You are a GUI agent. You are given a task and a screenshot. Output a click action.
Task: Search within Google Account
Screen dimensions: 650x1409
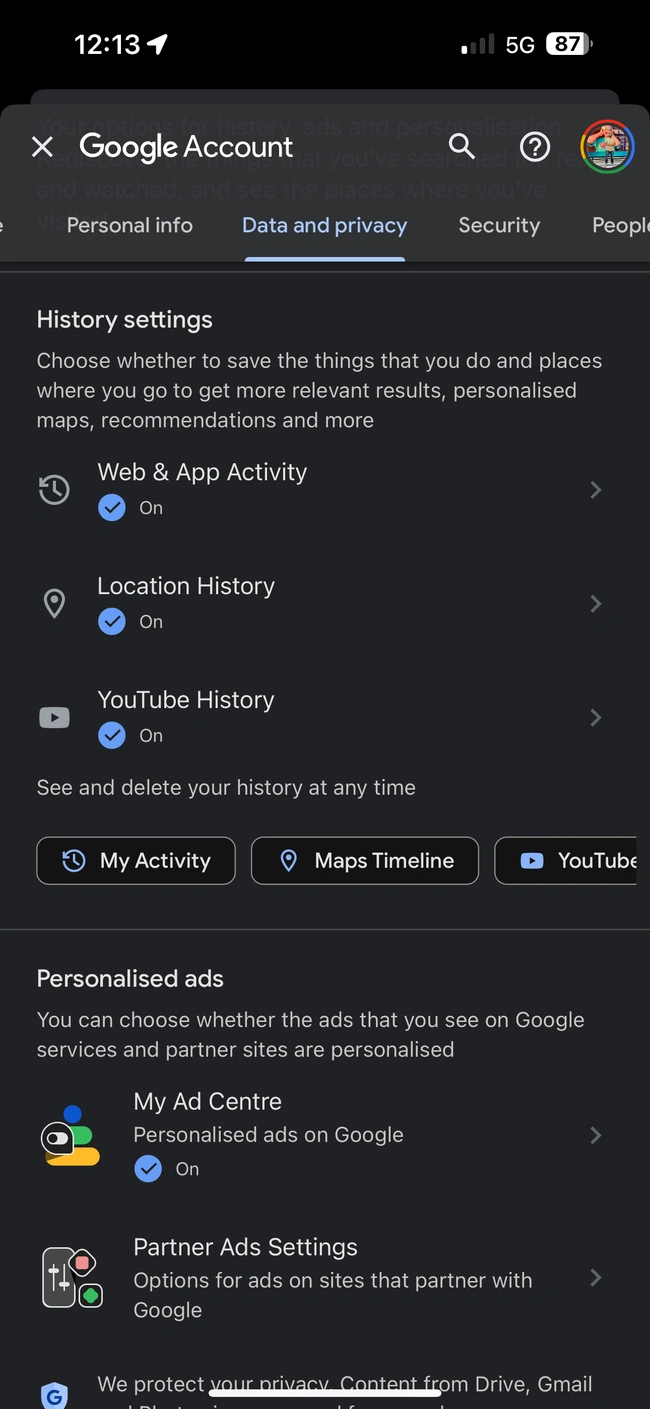[461, 146]
